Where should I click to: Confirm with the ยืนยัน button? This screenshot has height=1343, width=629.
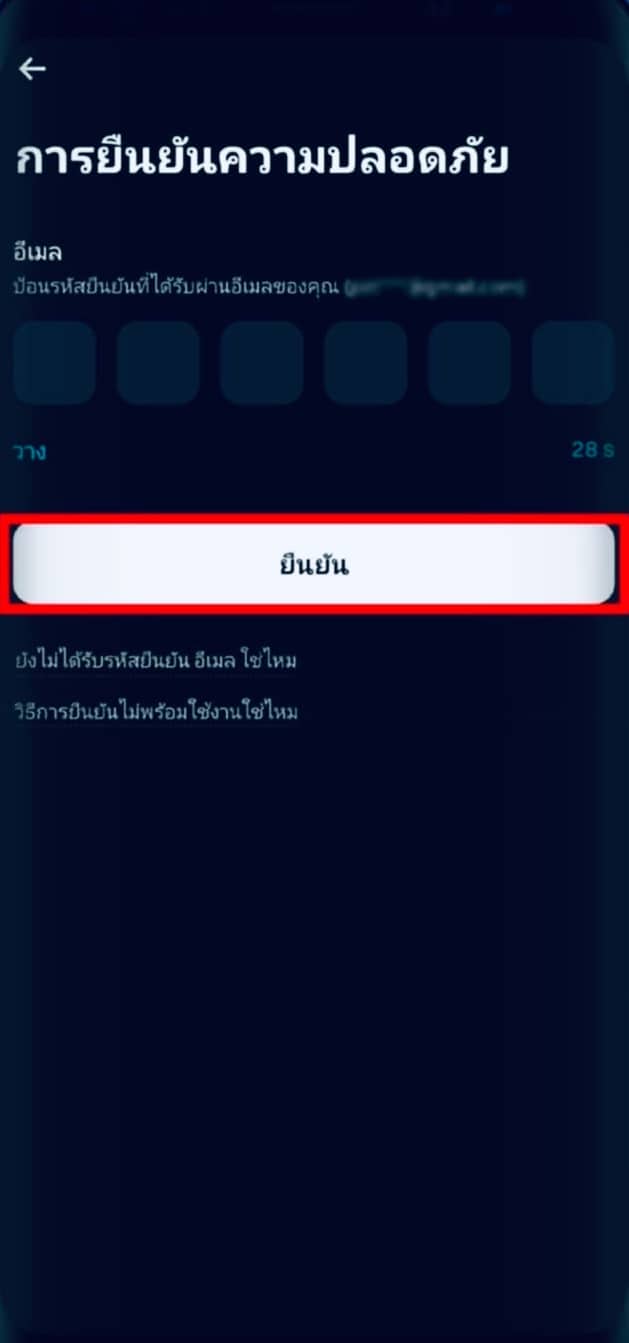(x=314, y=564)
